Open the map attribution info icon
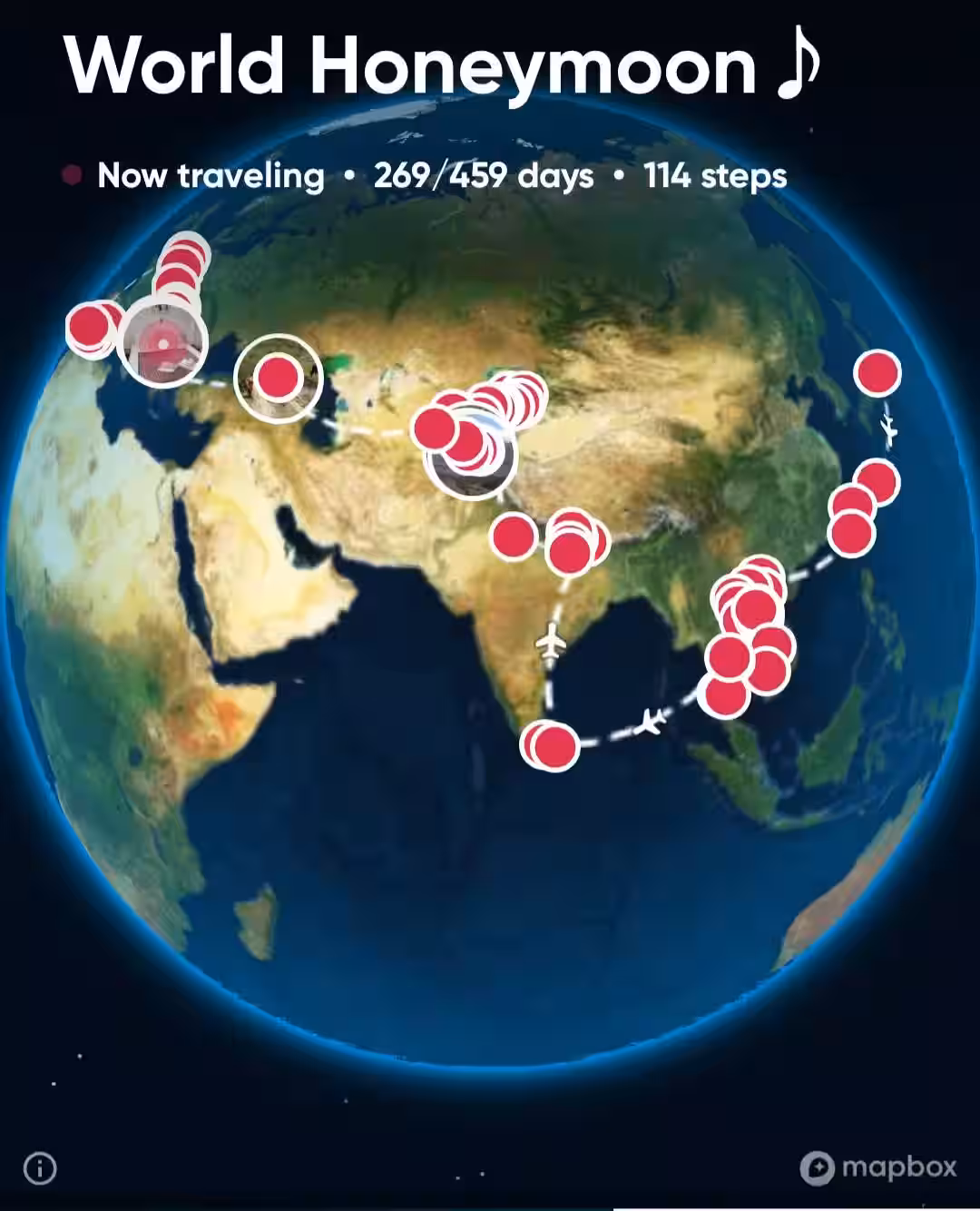This screenshot has width=980, height=1211. [x=40, y=1167]
